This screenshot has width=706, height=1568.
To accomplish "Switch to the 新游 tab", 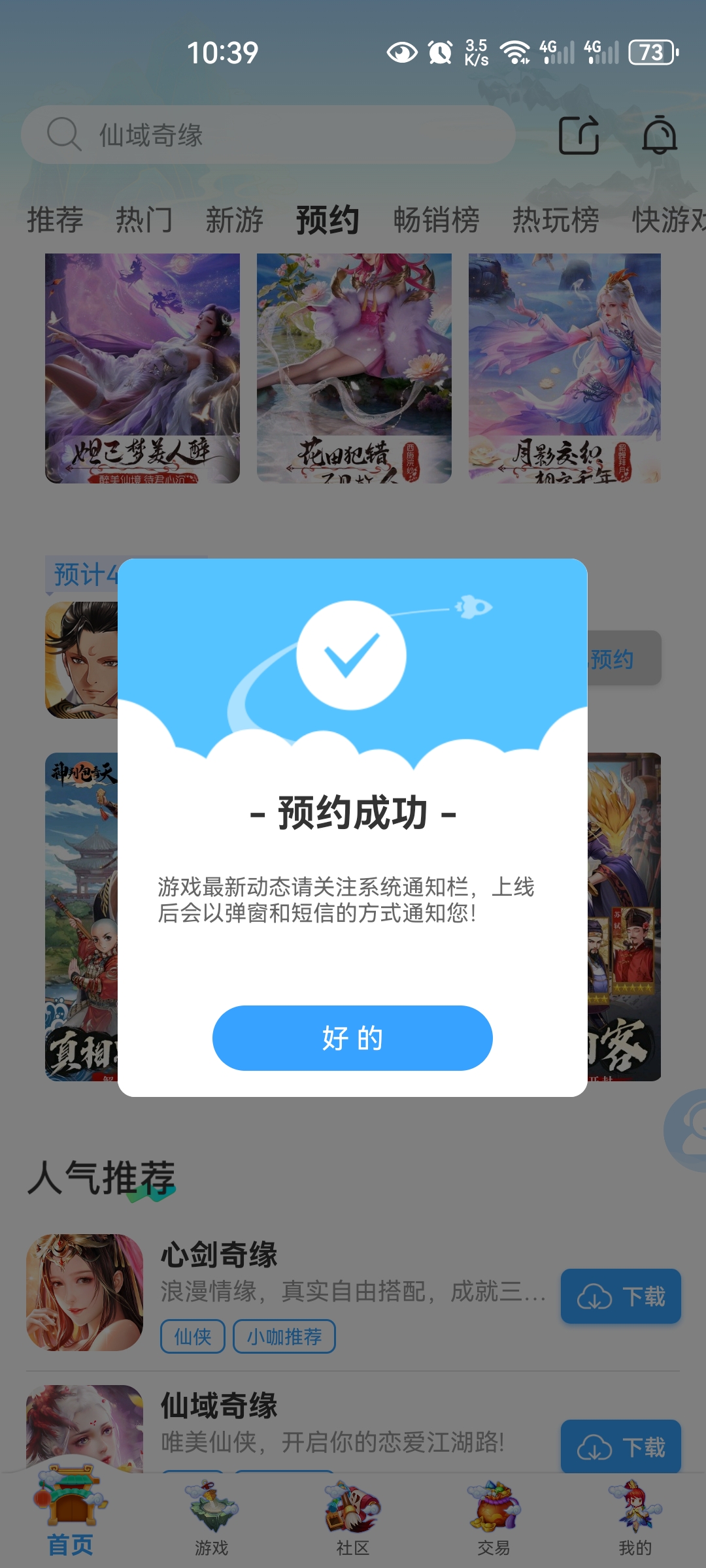I will 234,220.
